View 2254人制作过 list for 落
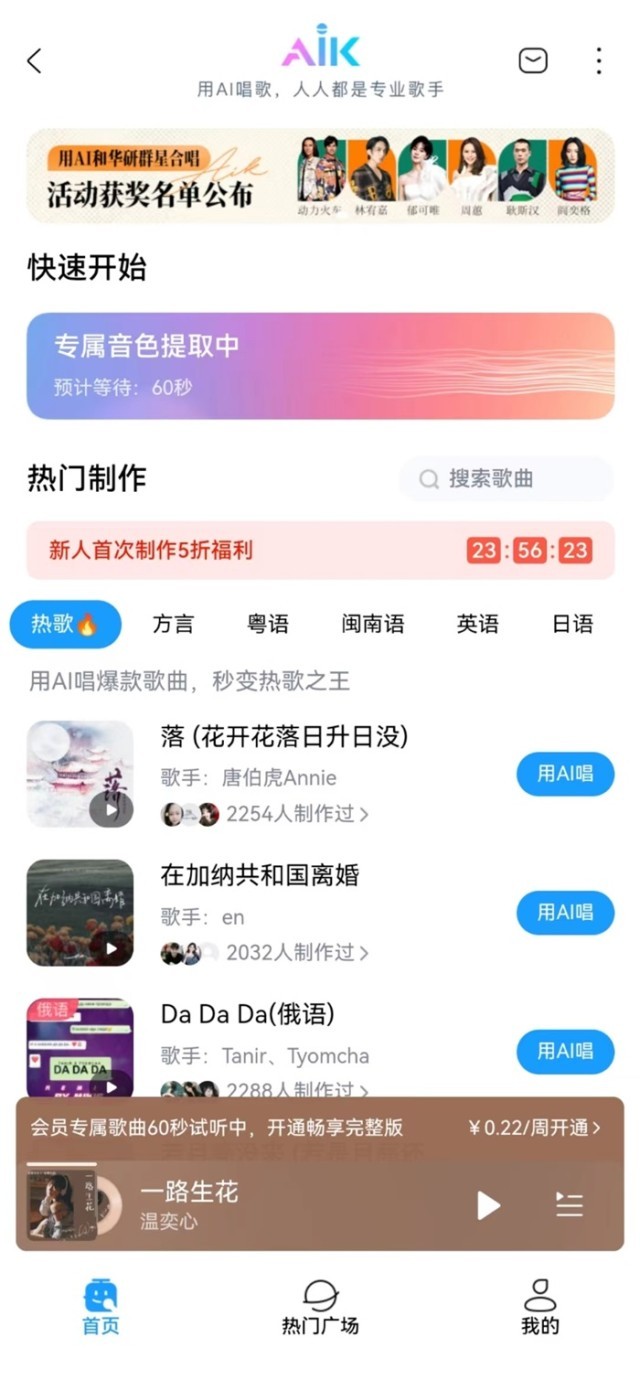The height and width of the screenshot is (1380, 640). point(296,814)
